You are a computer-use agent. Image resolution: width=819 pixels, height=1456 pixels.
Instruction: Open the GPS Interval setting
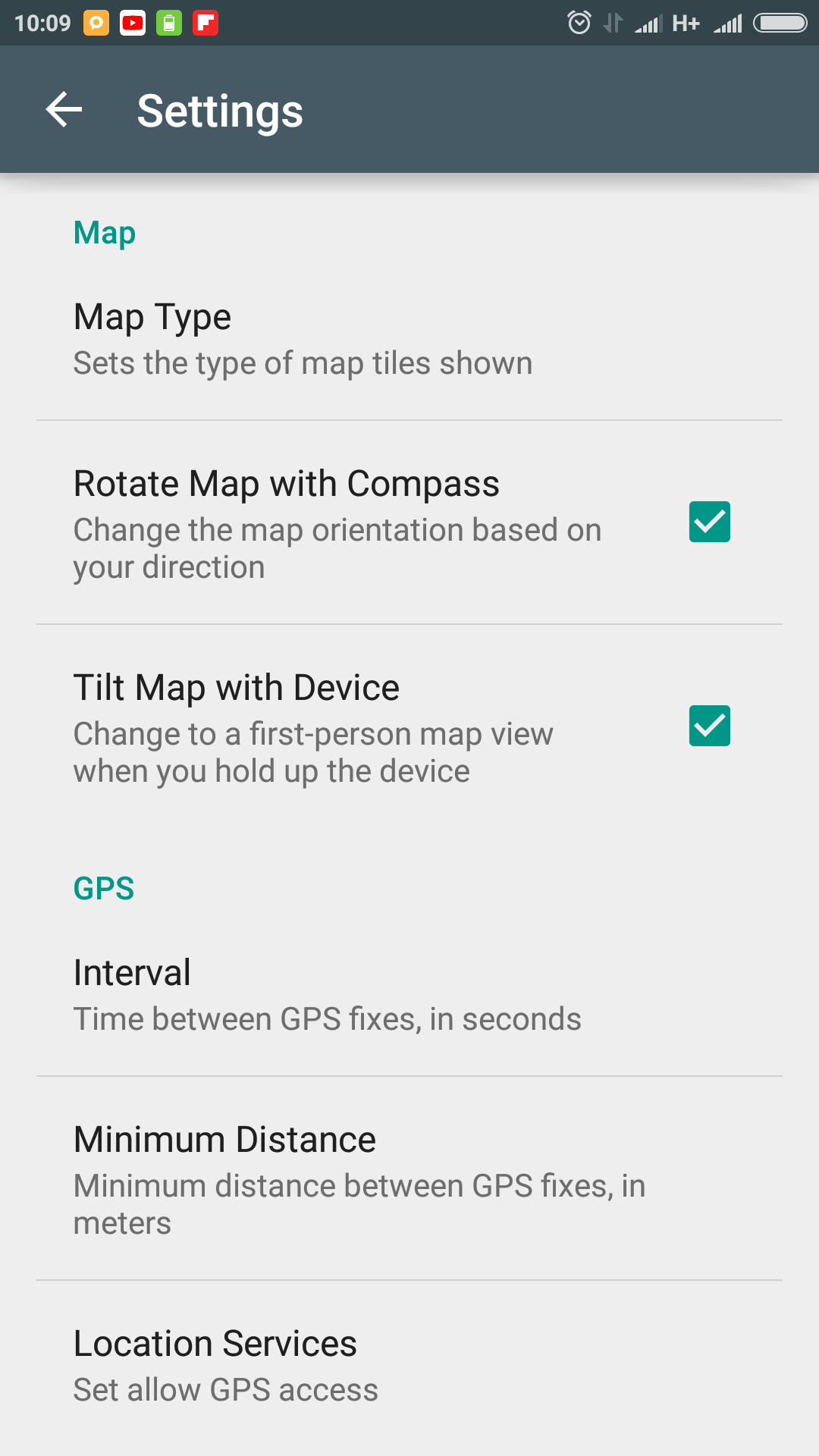409,995
